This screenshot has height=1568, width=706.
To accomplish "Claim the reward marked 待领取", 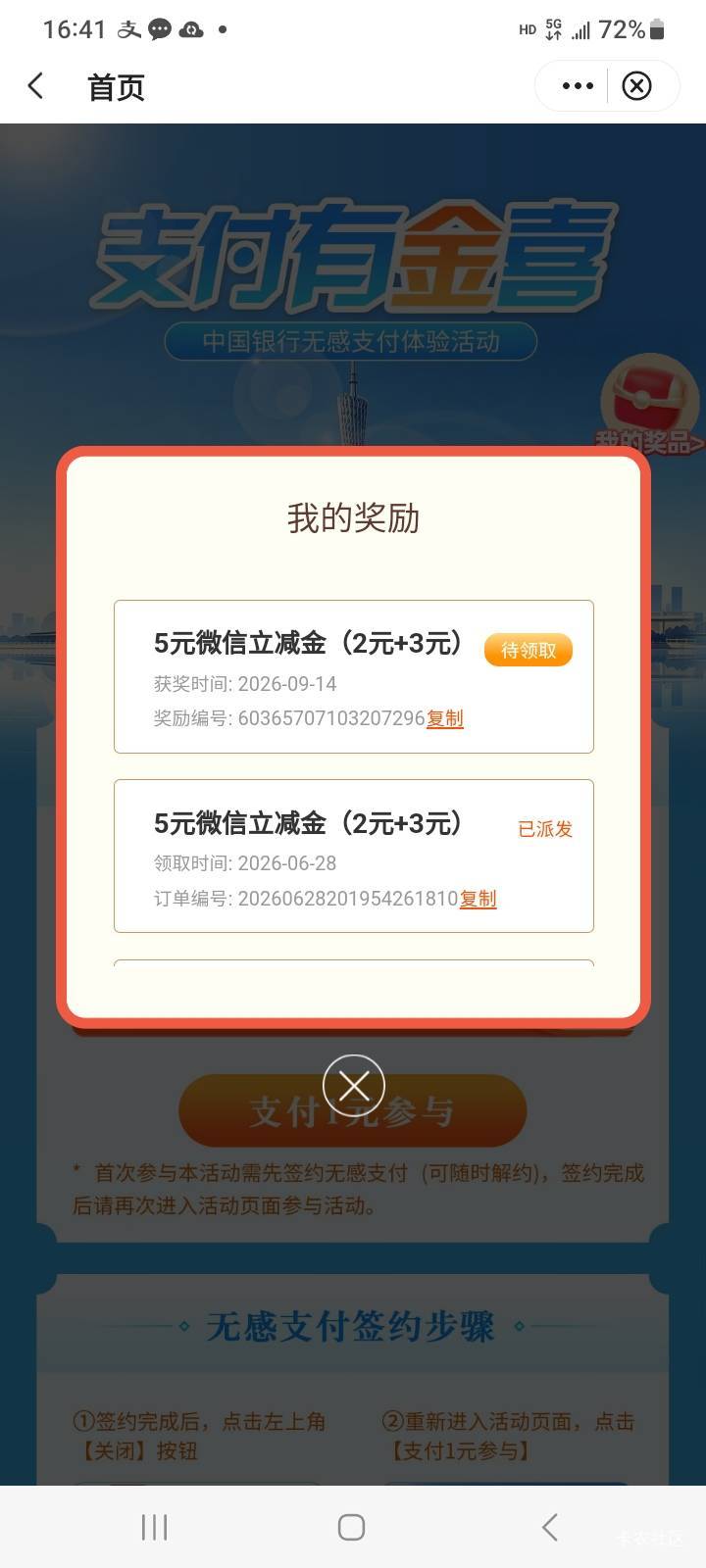I will tap(529, 650).
